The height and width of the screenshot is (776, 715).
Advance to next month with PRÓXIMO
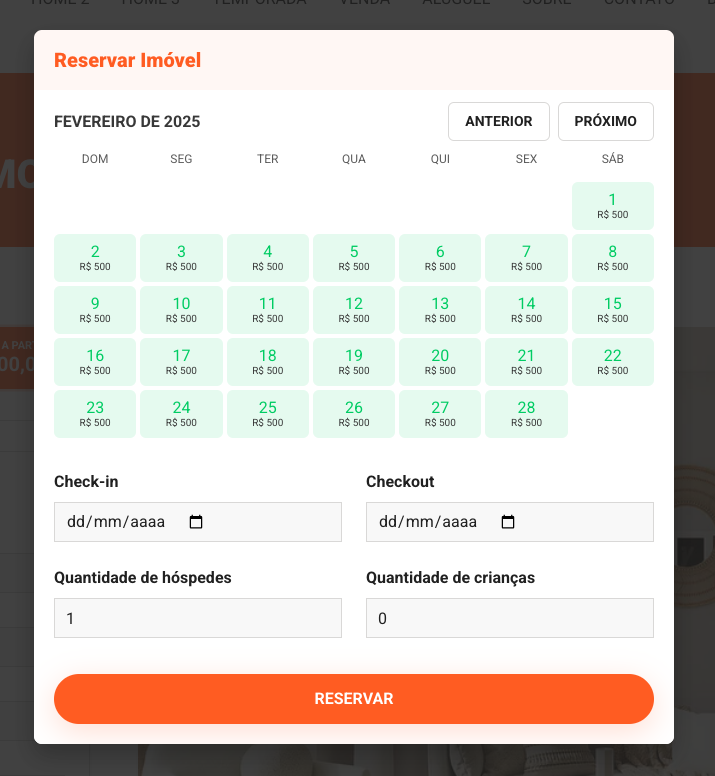coord(605,121)
